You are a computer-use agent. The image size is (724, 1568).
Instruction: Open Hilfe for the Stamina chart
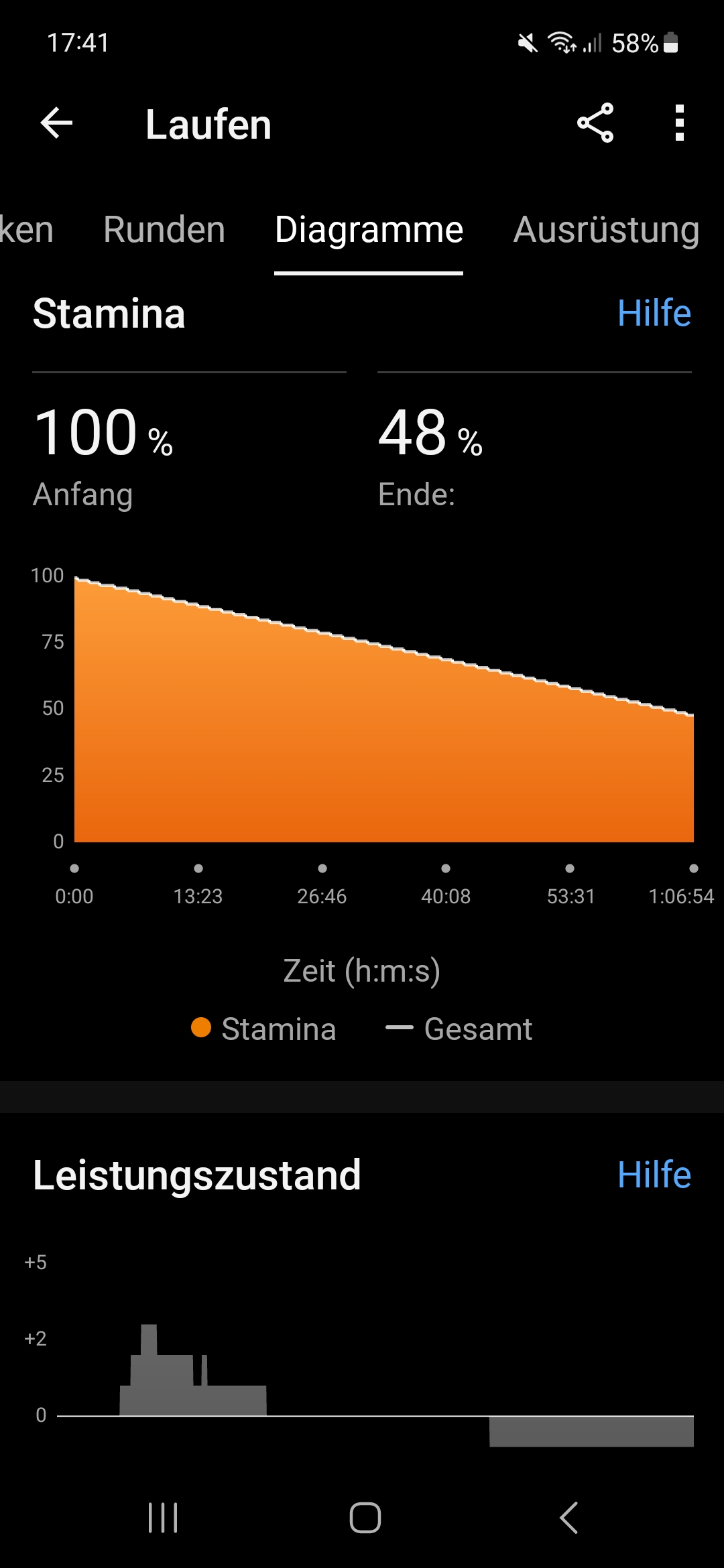click(654, 313)
